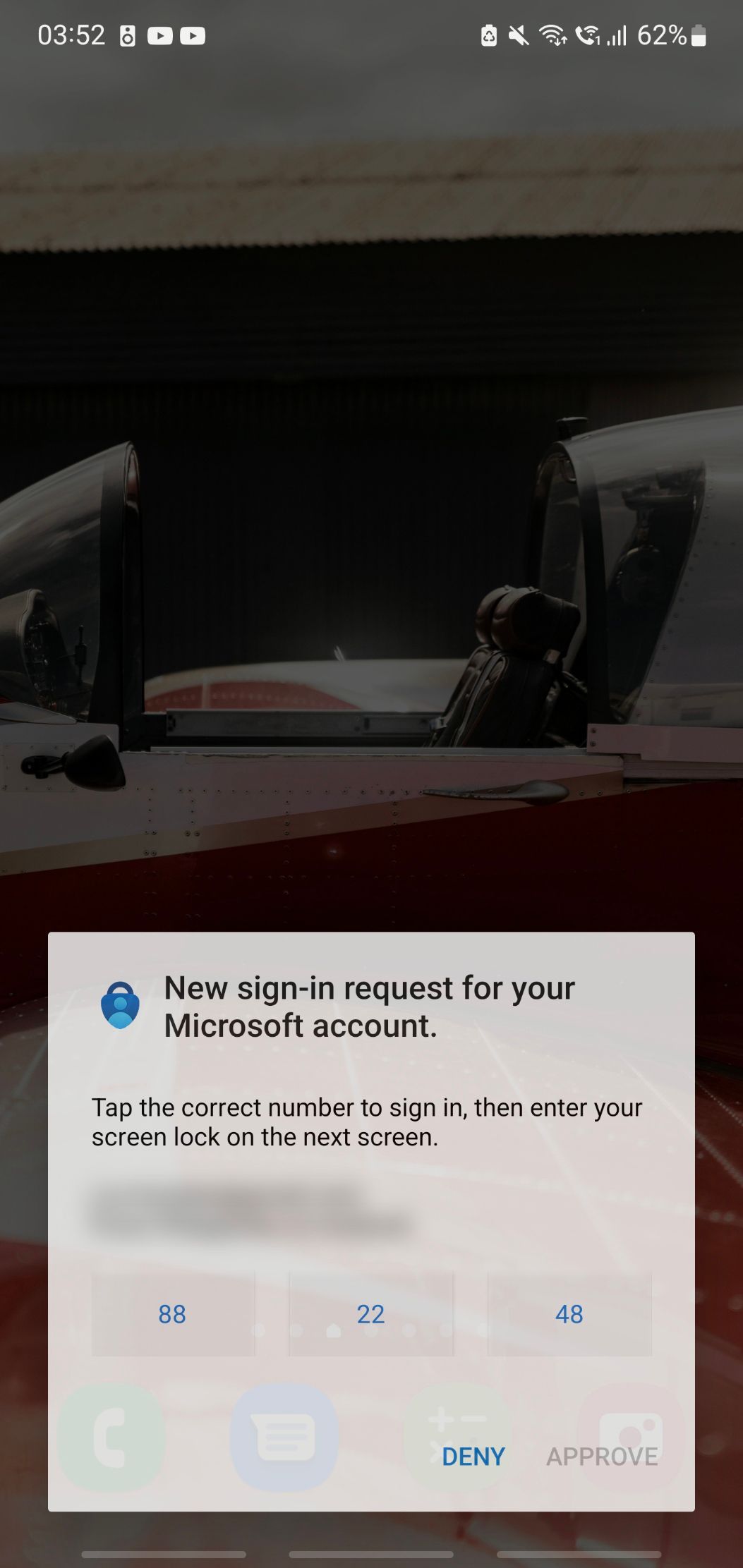The height and width of the screenshot is (1568, 743).
Task: Select number 88 to sign in
Action: click(x=173, y=1314)
